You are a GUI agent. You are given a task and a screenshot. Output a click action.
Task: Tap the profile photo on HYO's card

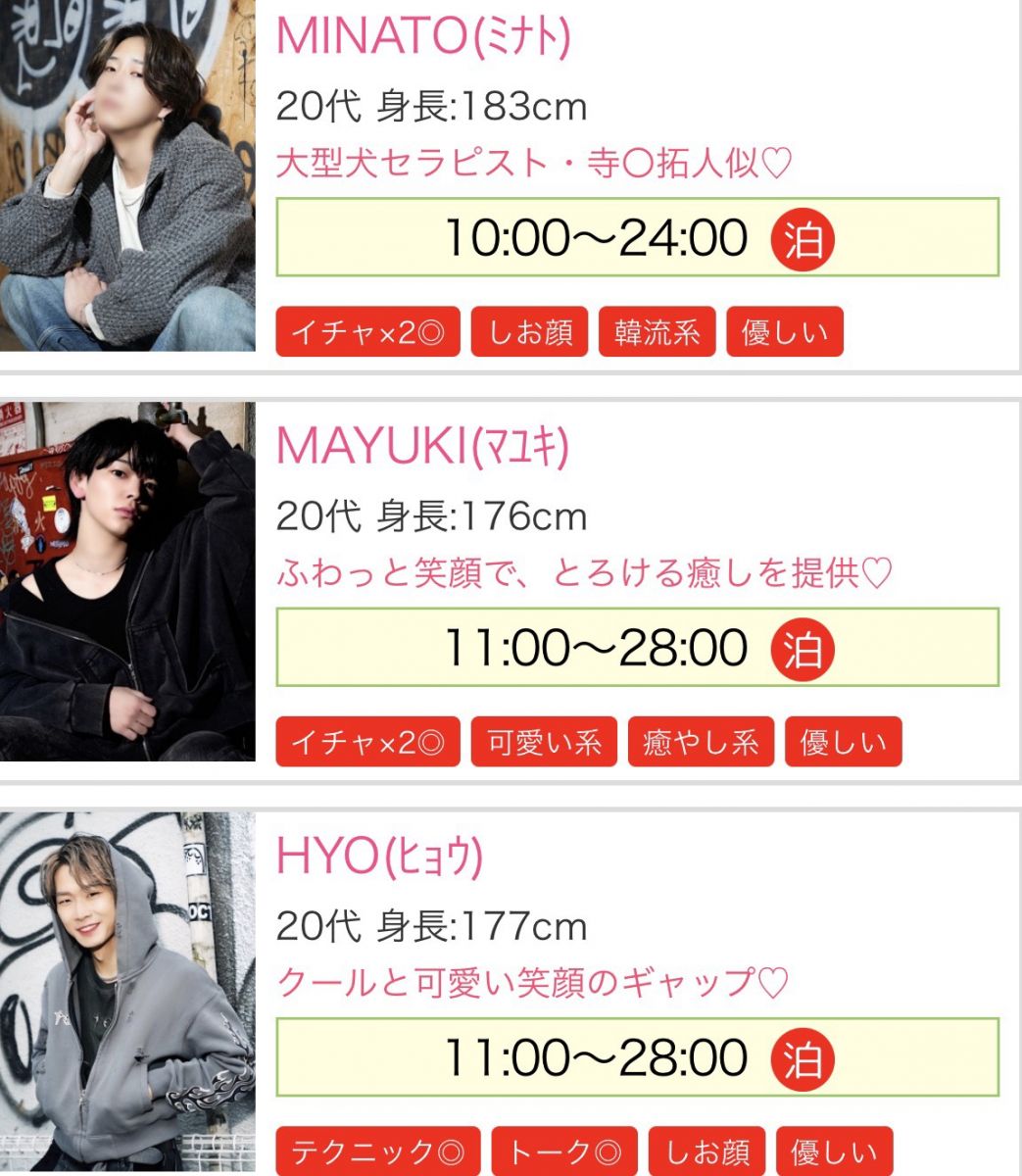point(127,990)
